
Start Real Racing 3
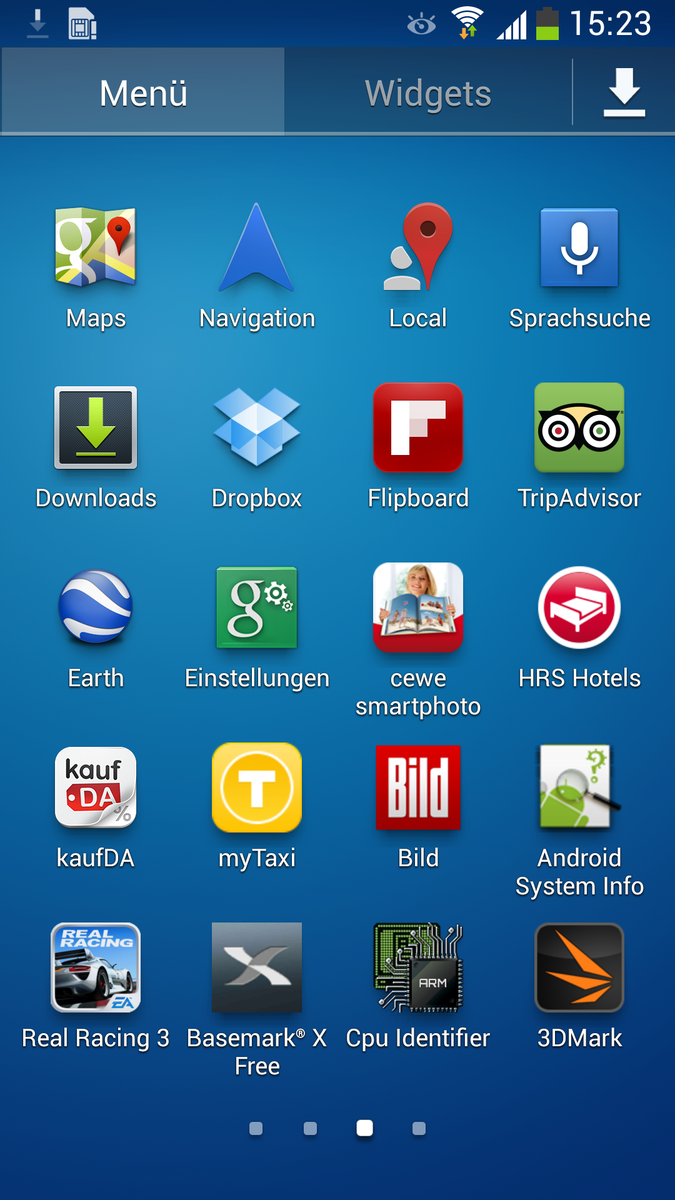pyautogui.click(x=96, y=968)
